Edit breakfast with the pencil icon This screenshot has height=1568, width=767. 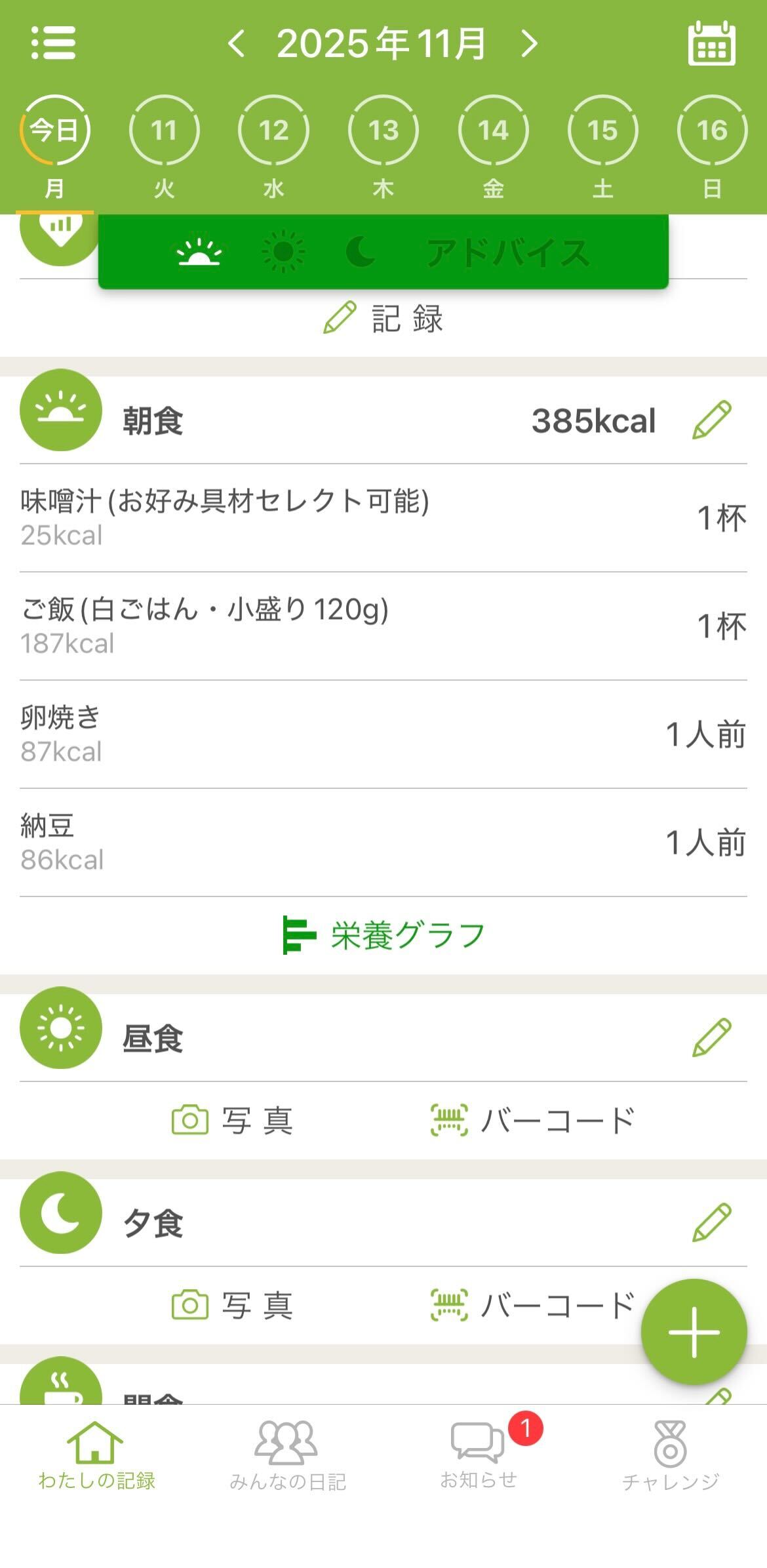713,420
